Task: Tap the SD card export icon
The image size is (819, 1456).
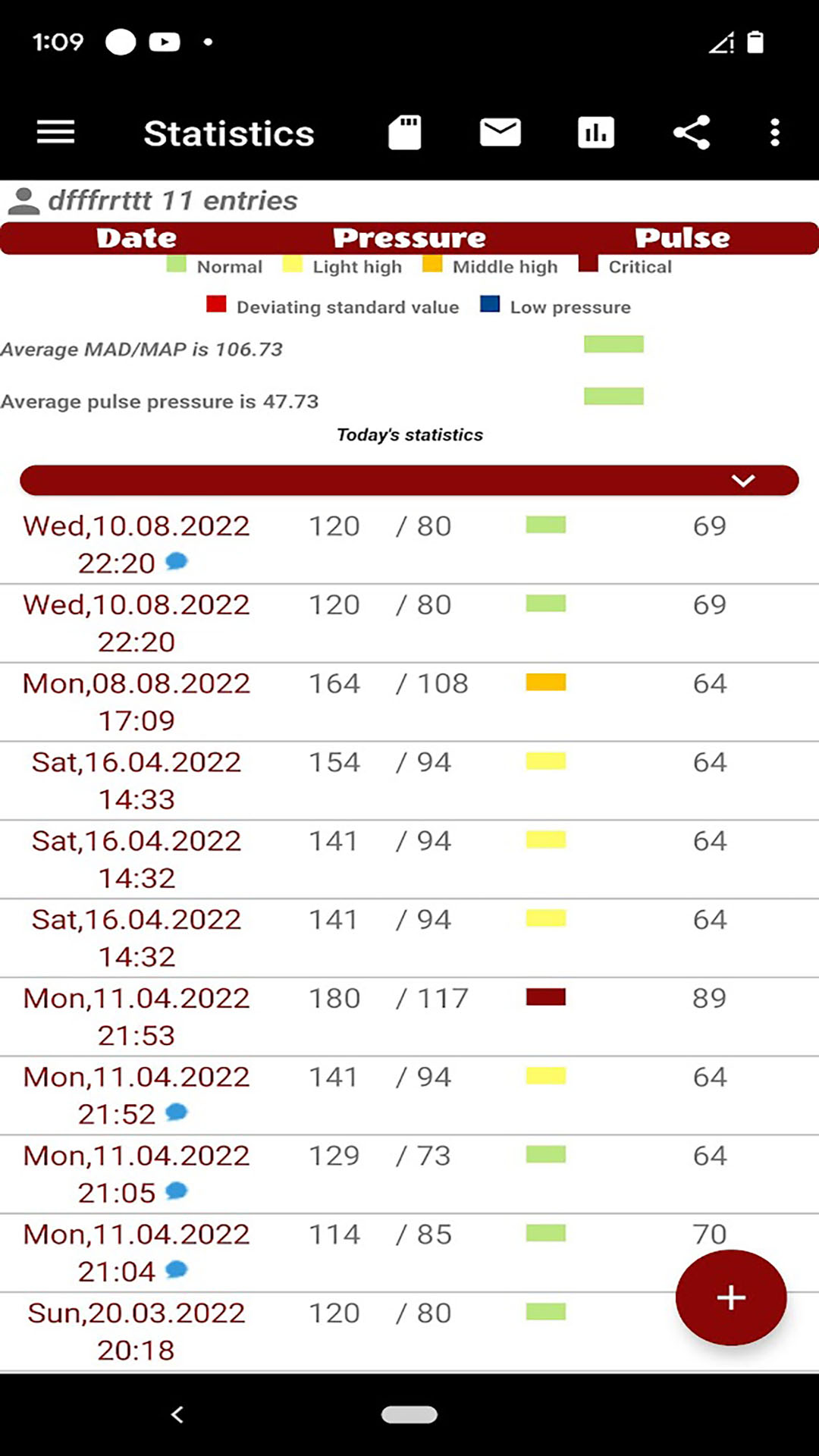Action: pyautogui.click(x=405, y=133)
